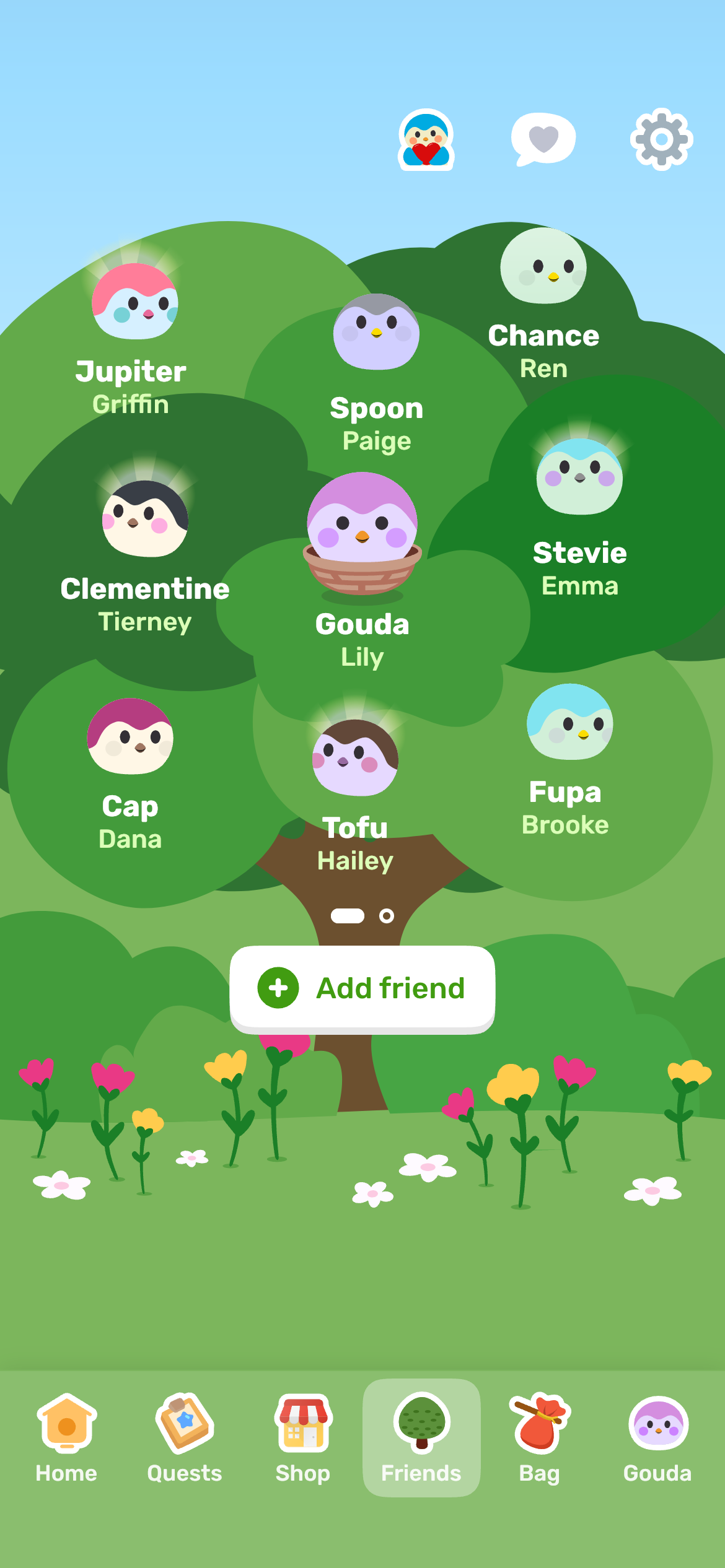Switch to the Home tab
This screenshot has width=725, height=1568.
coord(66,1438)
